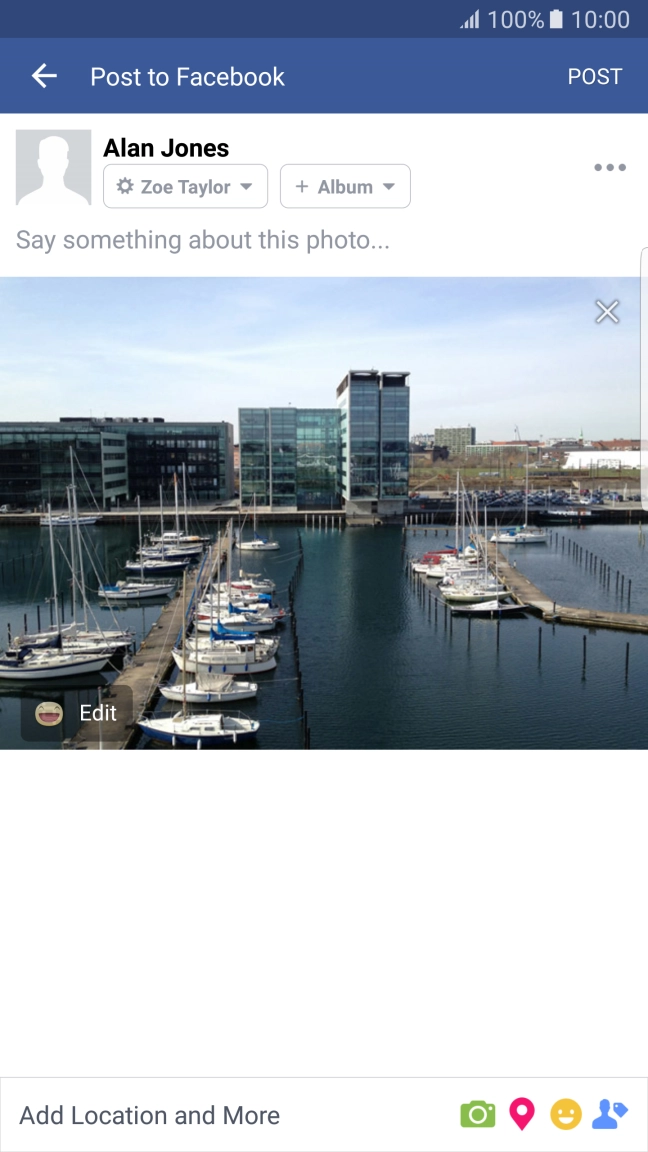The width and height of the screenshot is (648, 1152).
Task: Tap the 'Say something about this photo' field
Action: (x=203, y=240)
